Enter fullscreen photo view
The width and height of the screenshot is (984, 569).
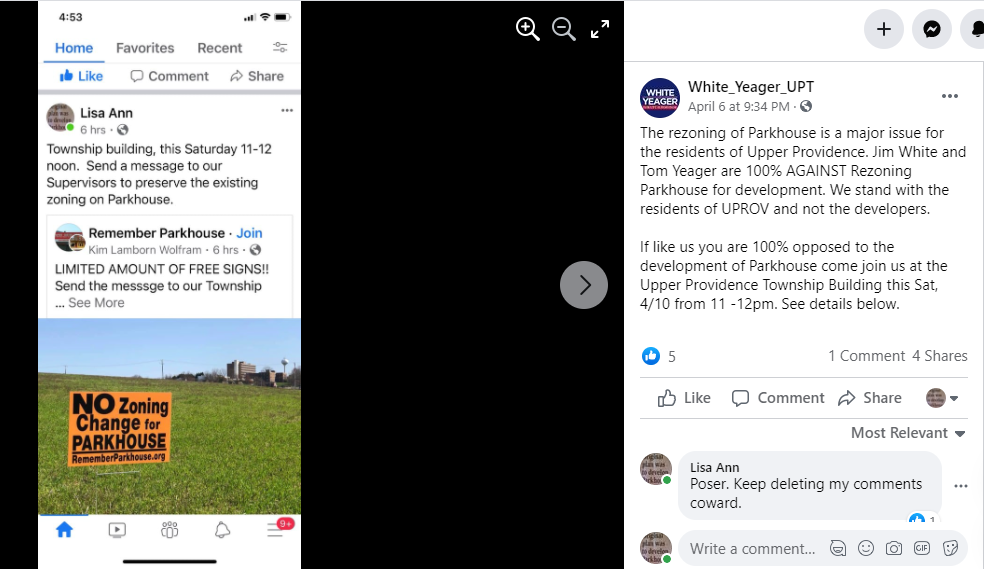point(600,30)
